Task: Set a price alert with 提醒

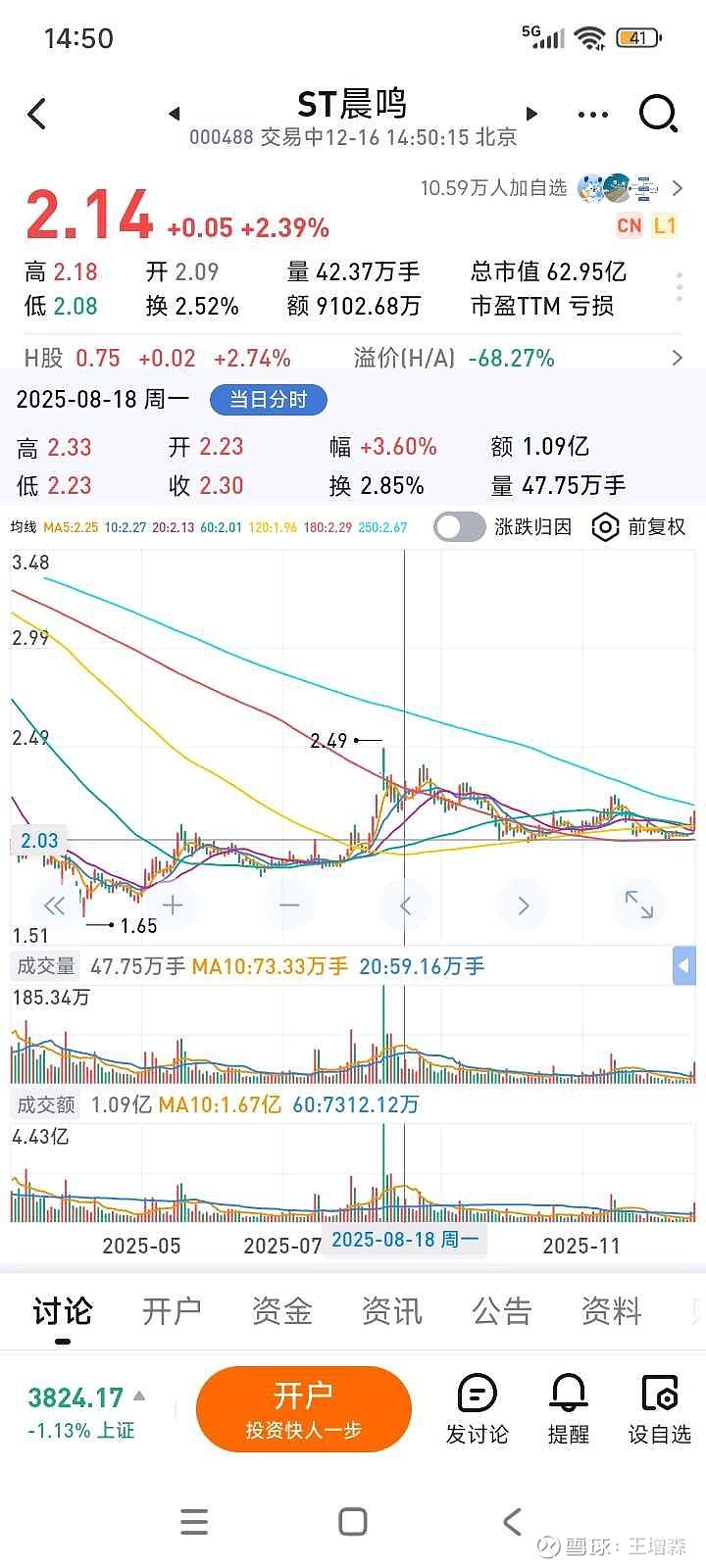Action: point(569,1409)
